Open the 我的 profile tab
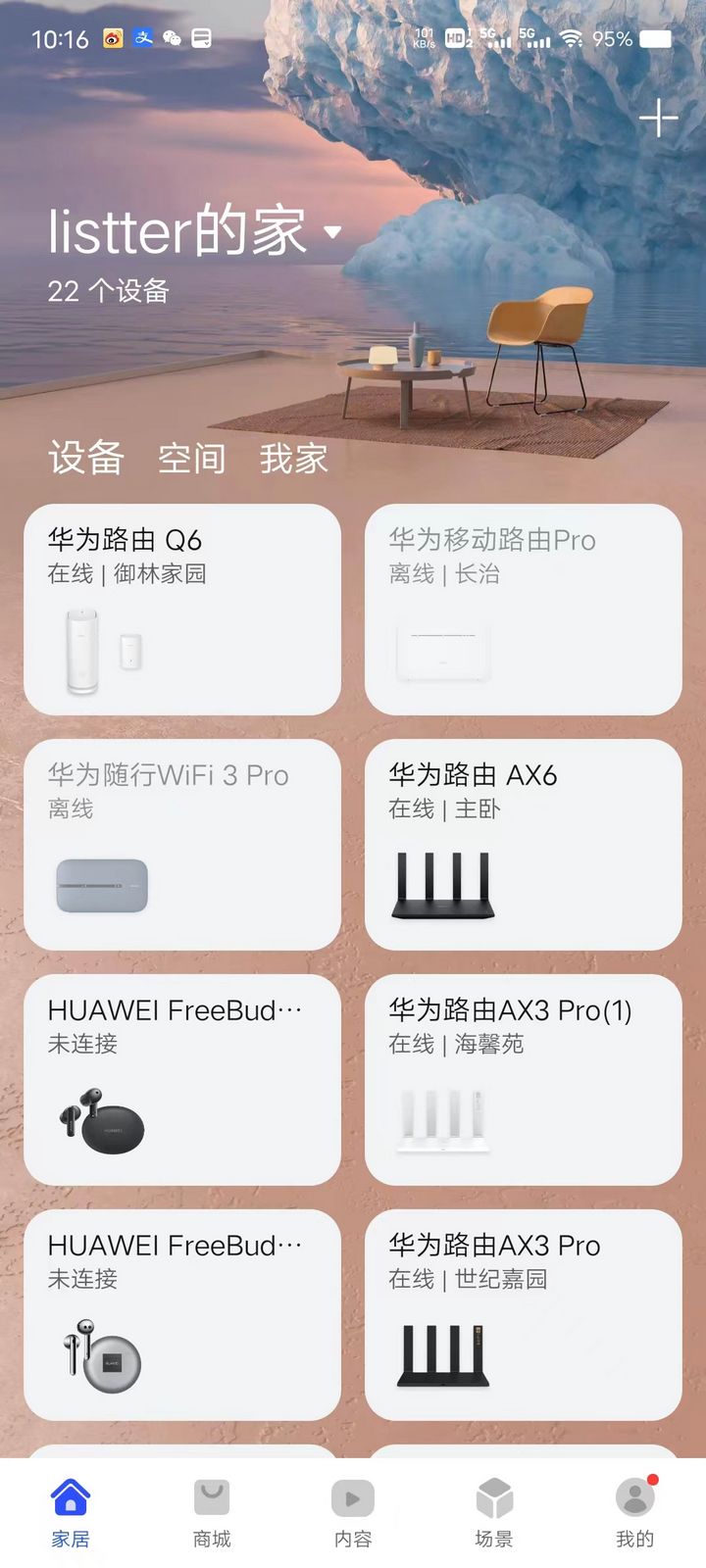This screenshot has width=706, height=1568. click(x=635, y=1513)
